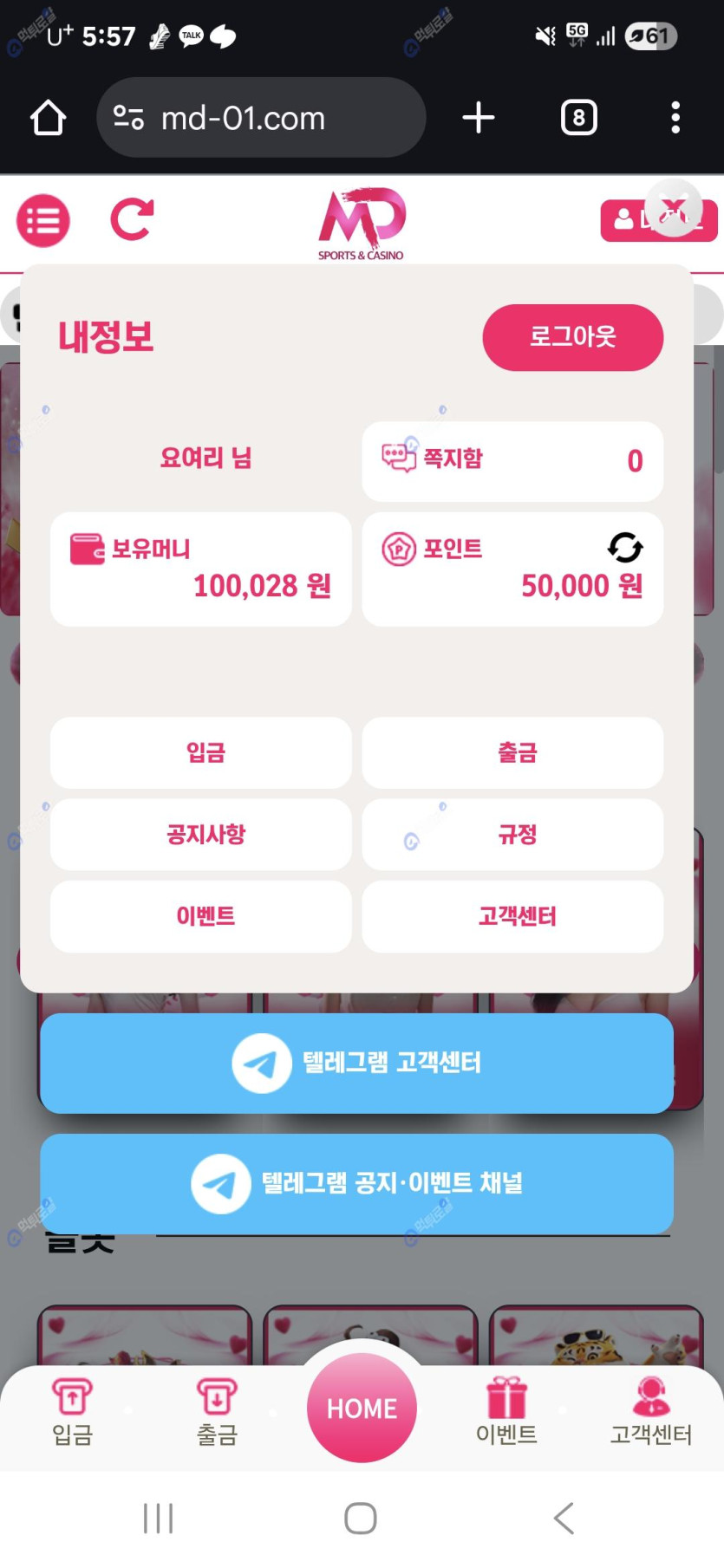Open the browser's three-dot overflow menu
Screen dimensions: 724x1568
[675, 118]
